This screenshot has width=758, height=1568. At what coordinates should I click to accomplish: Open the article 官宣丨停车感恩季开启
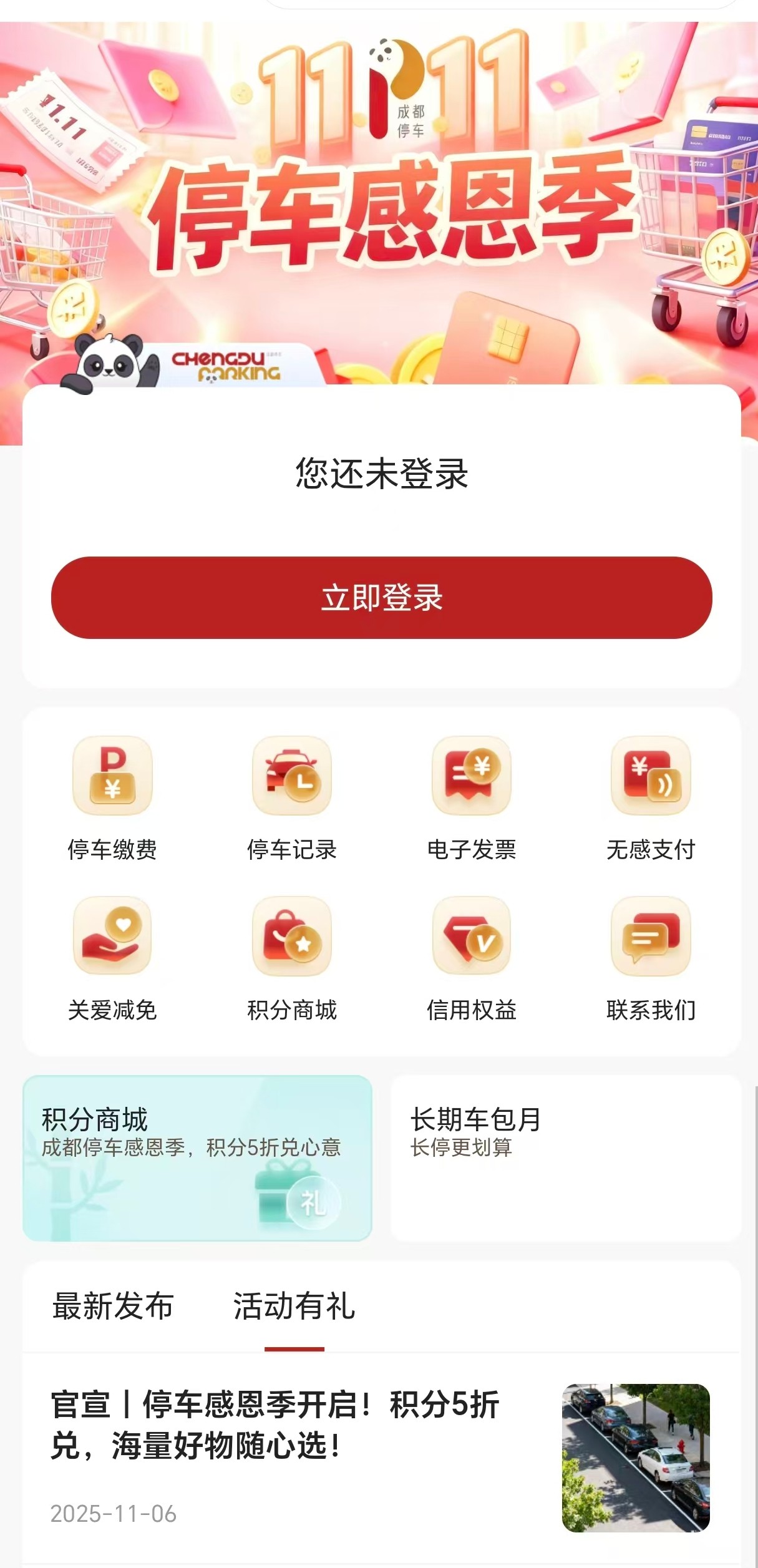click(x=275, y=1425)
